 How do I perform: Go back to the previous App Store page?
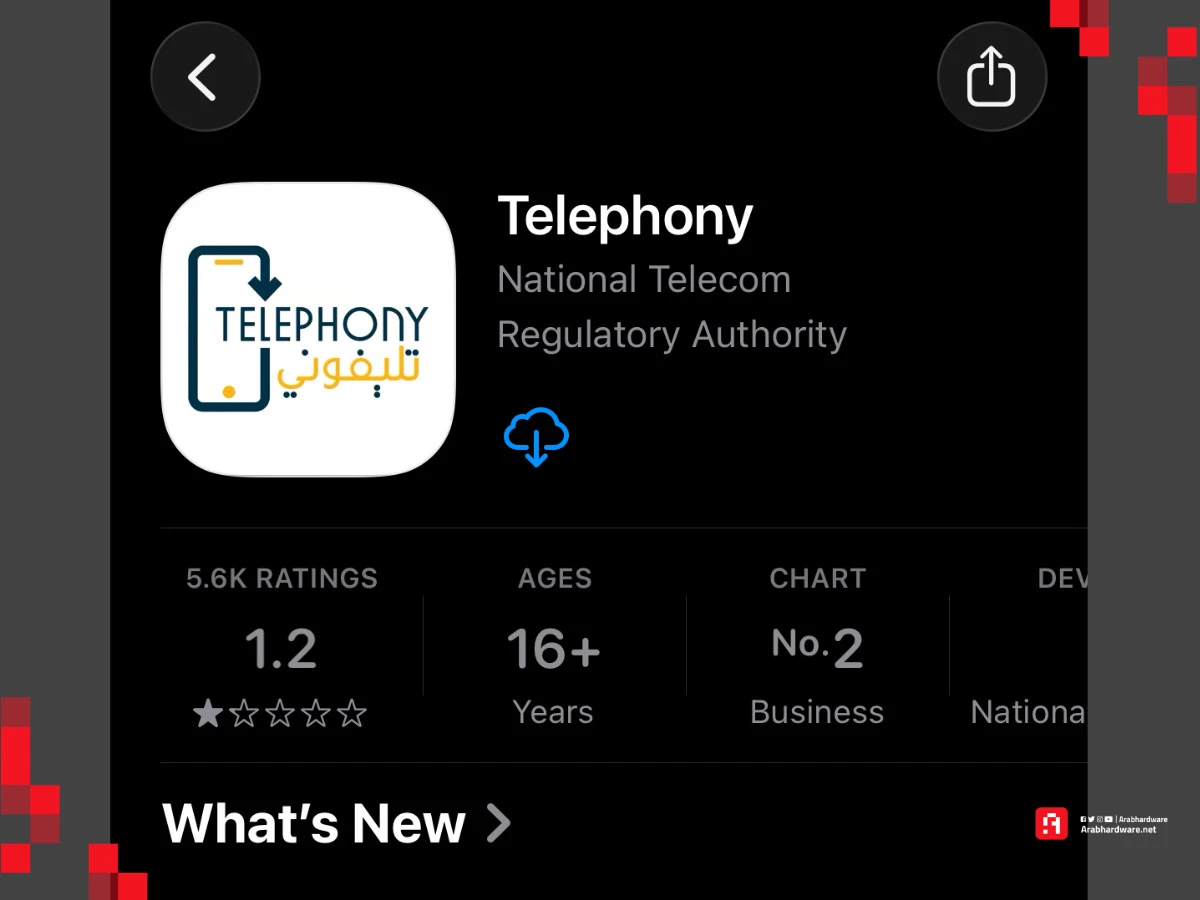pos(205,78)
